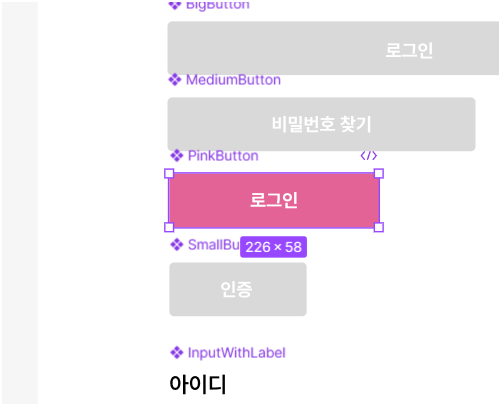Select the InputWithLabel component label

tap(228, 353)
